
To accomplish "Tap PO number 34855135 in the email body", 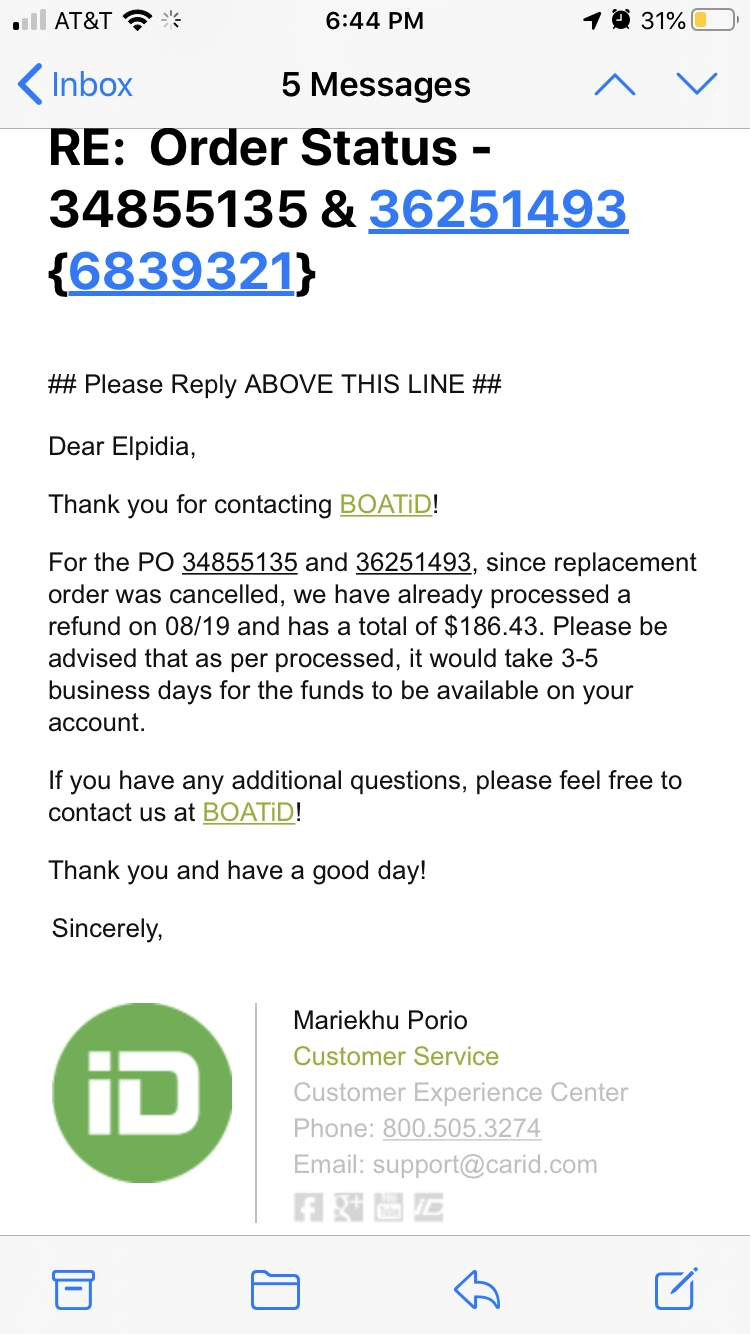I will click(240, 562).
